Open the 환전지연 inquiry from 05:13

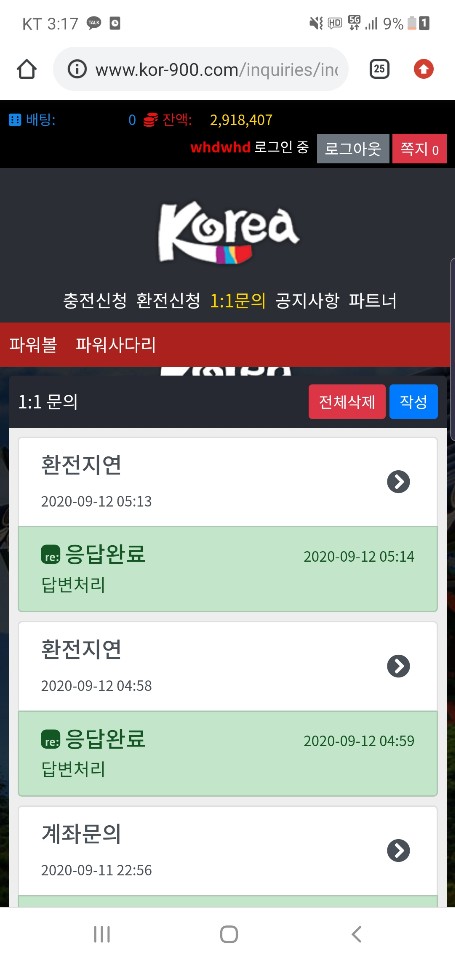pyautogui.click(x=228, y=482)
